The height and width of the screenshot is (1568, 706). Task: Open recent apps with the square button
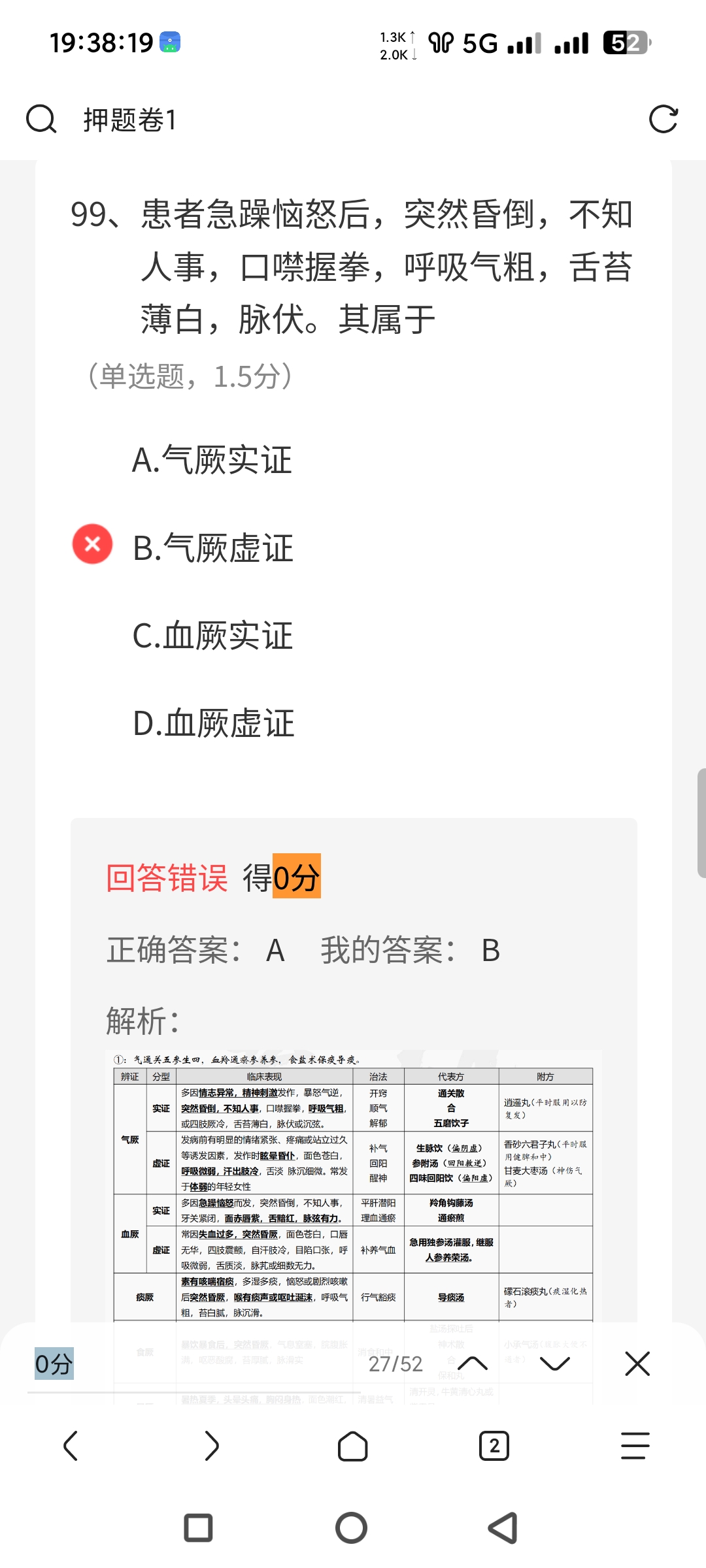[199, 1528]
